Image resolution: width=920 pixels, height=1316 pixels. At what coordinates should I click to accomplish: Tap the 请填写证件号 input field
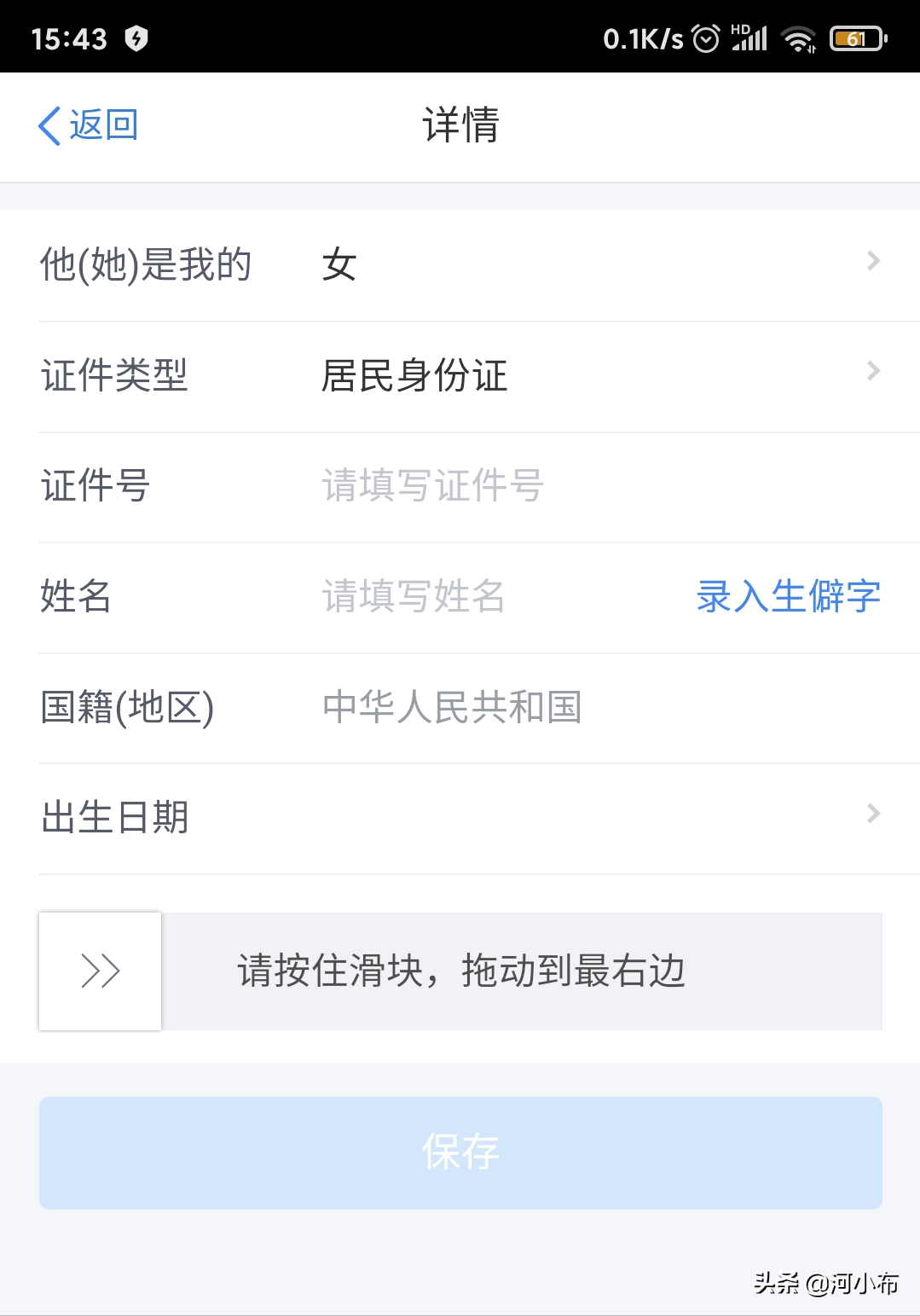[431, 486]
